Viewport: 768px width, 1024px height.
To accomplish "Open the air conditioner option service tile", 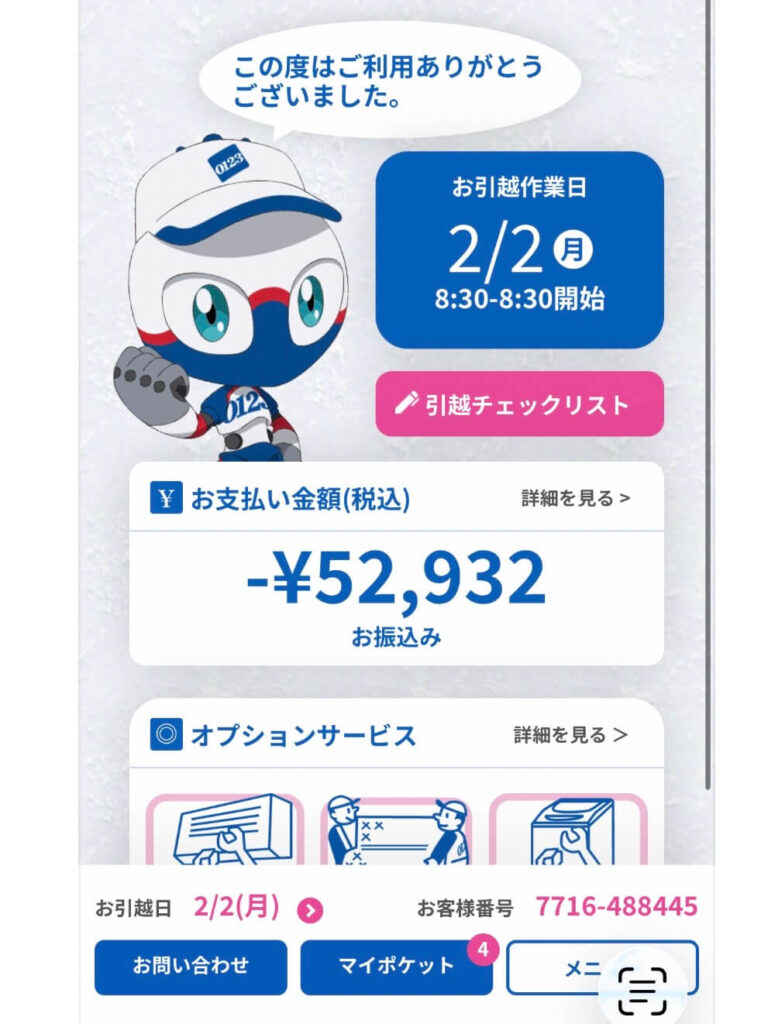I will [225, 830].
